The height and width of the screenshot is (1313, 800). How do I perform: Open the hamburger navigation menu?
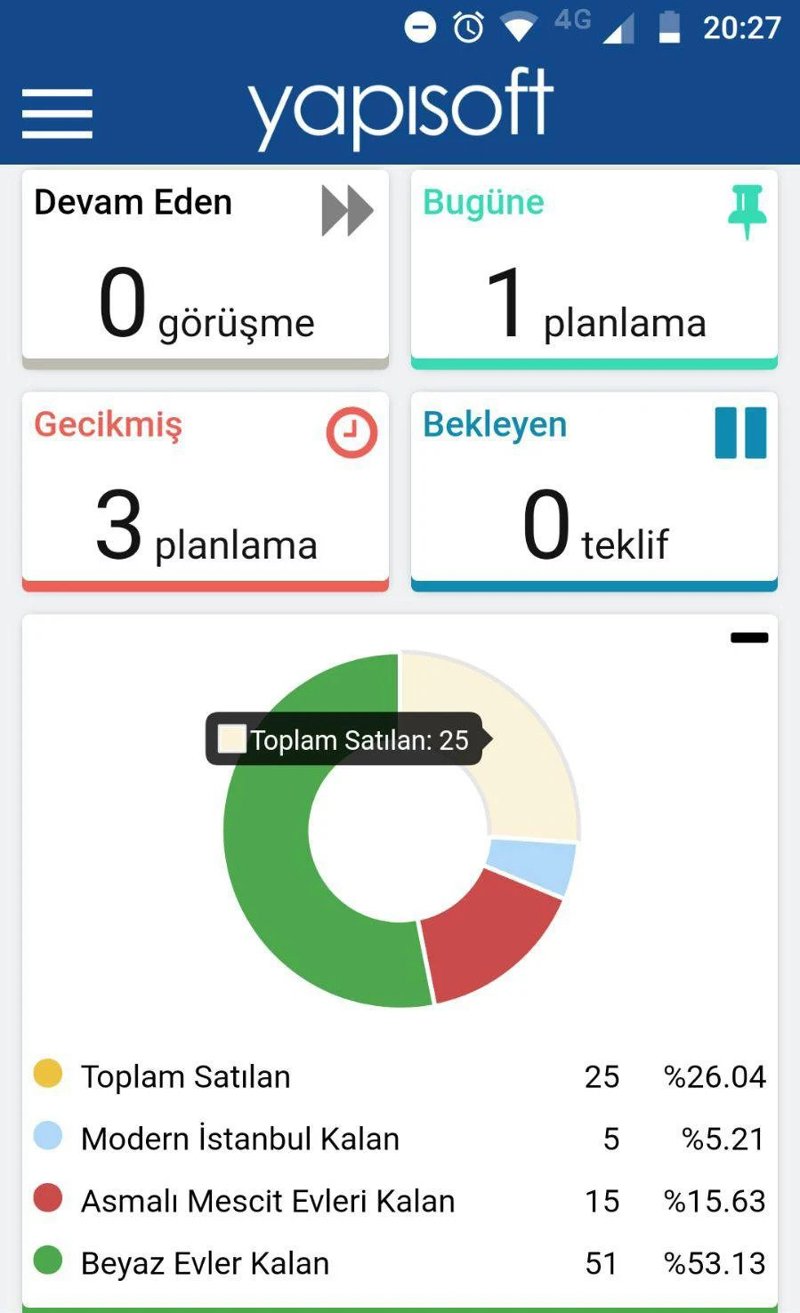click(57, 113)
